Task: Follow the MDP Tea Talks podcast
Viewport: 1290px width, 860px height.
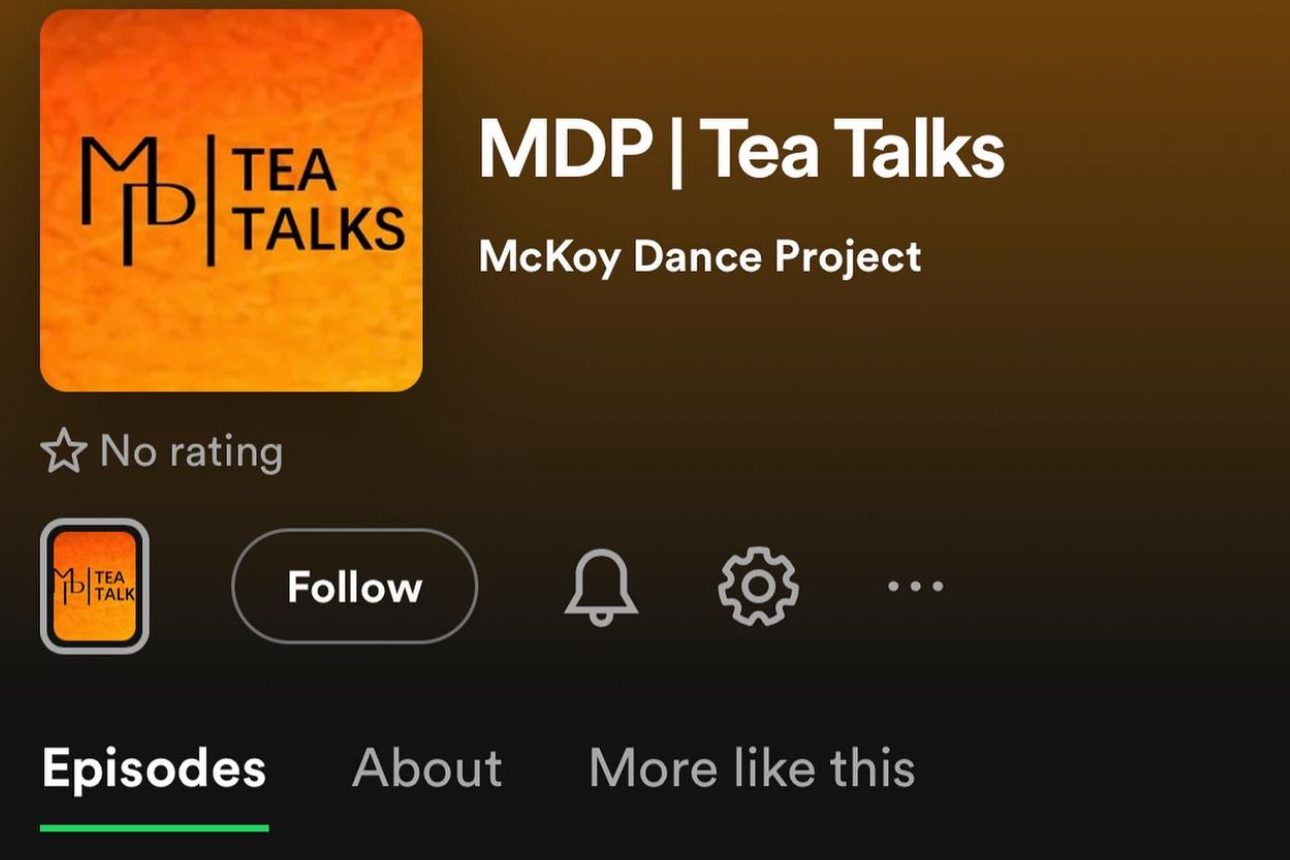Action: click(x=354, y=586)
